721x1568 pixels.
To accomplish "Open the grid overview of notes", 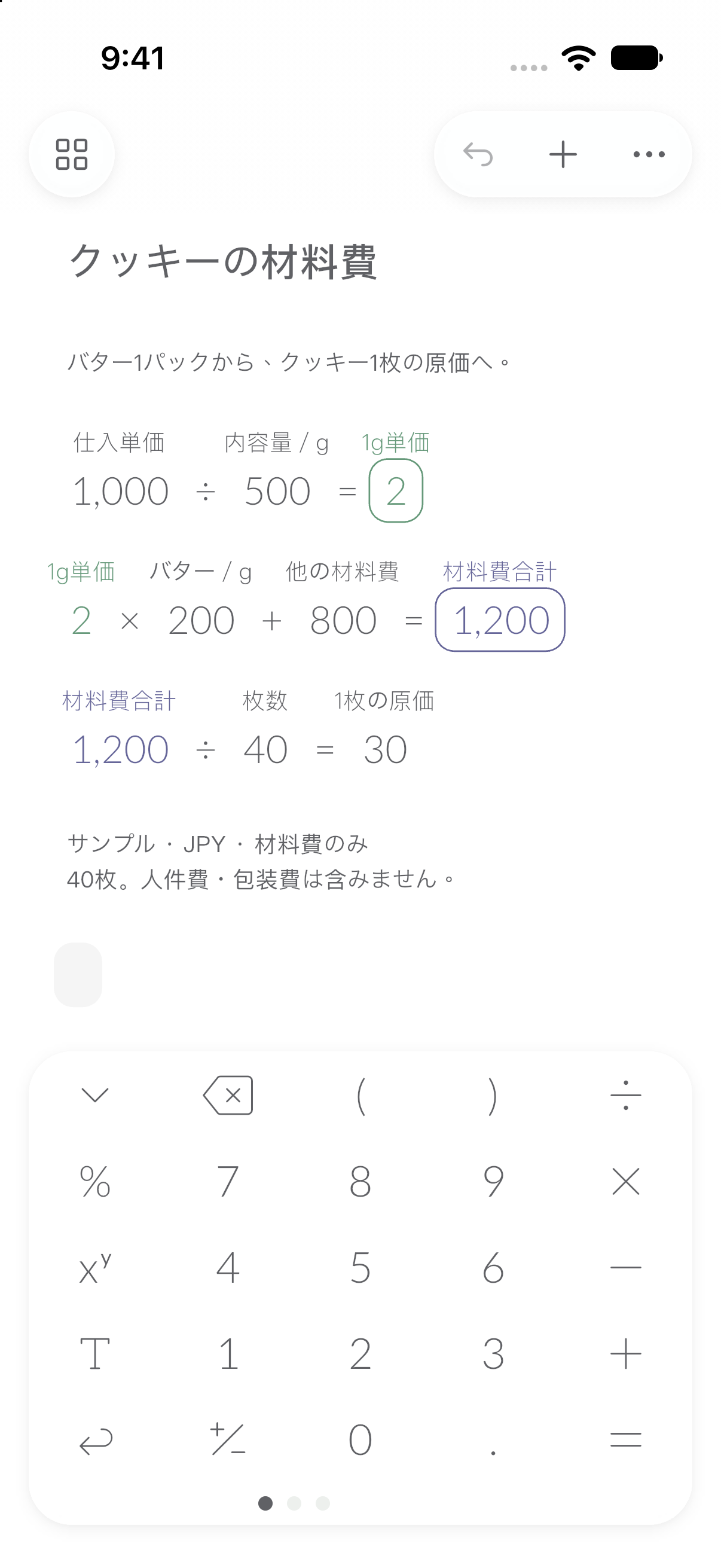I will pos(72,154).
